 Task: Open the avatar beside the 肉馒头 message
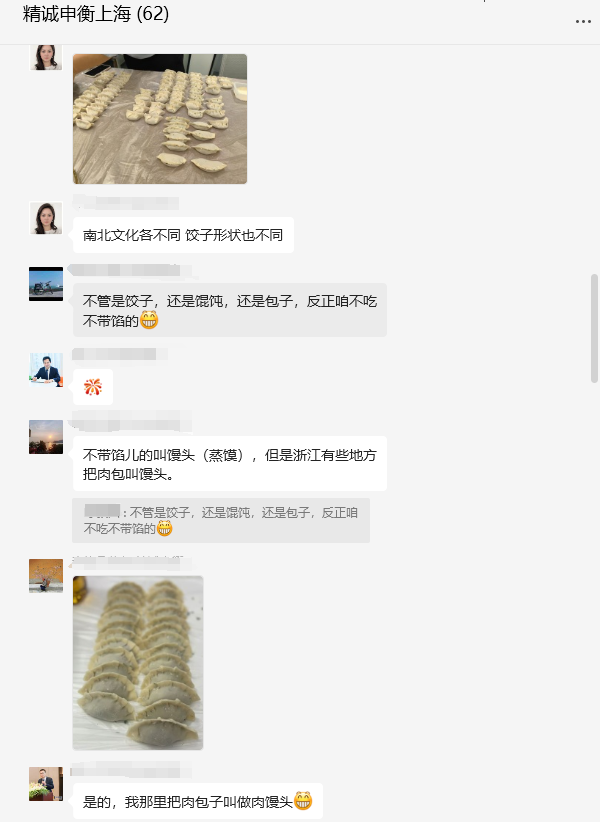tap(46, 784)
